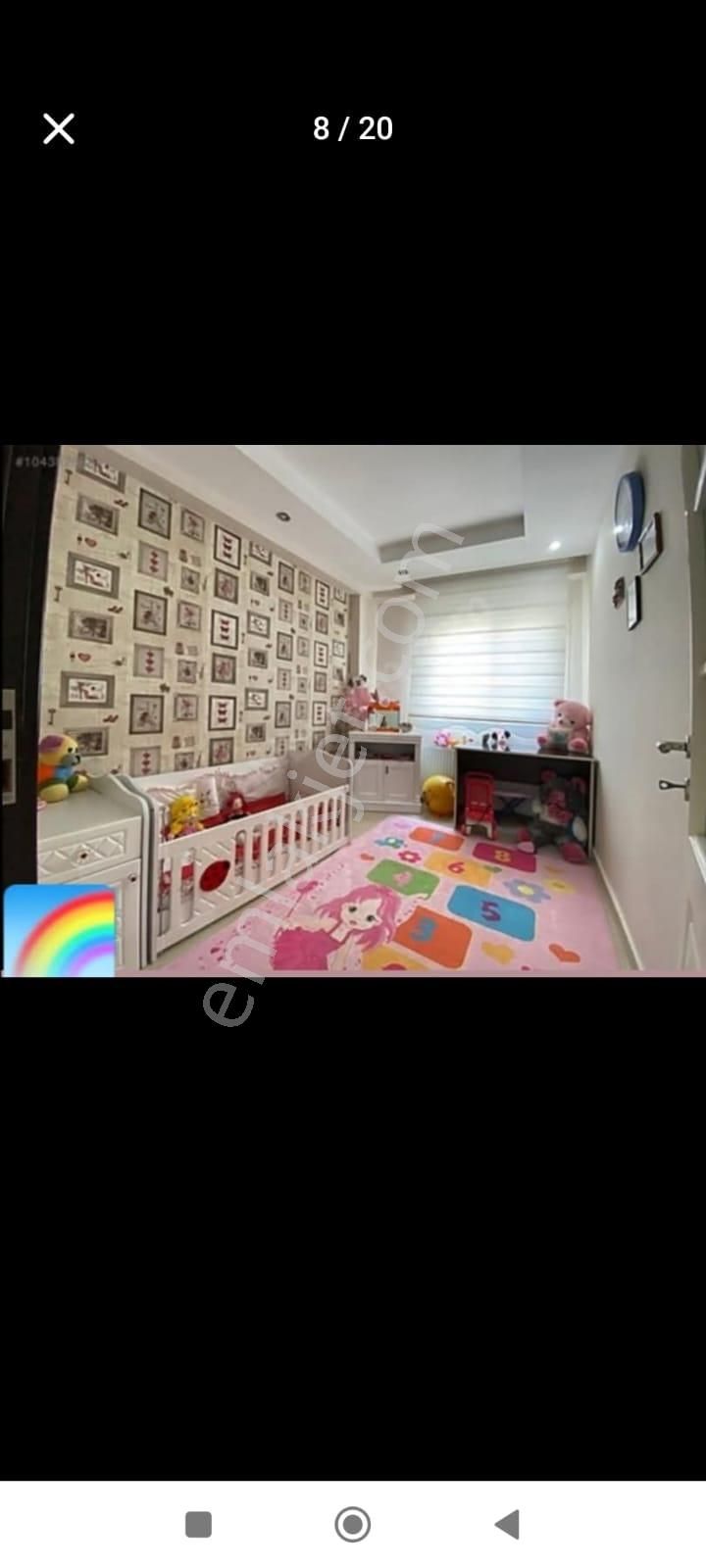Go to the home screen
The width and height of the screenshot is (706, 1568).
tap(353, 1524)
